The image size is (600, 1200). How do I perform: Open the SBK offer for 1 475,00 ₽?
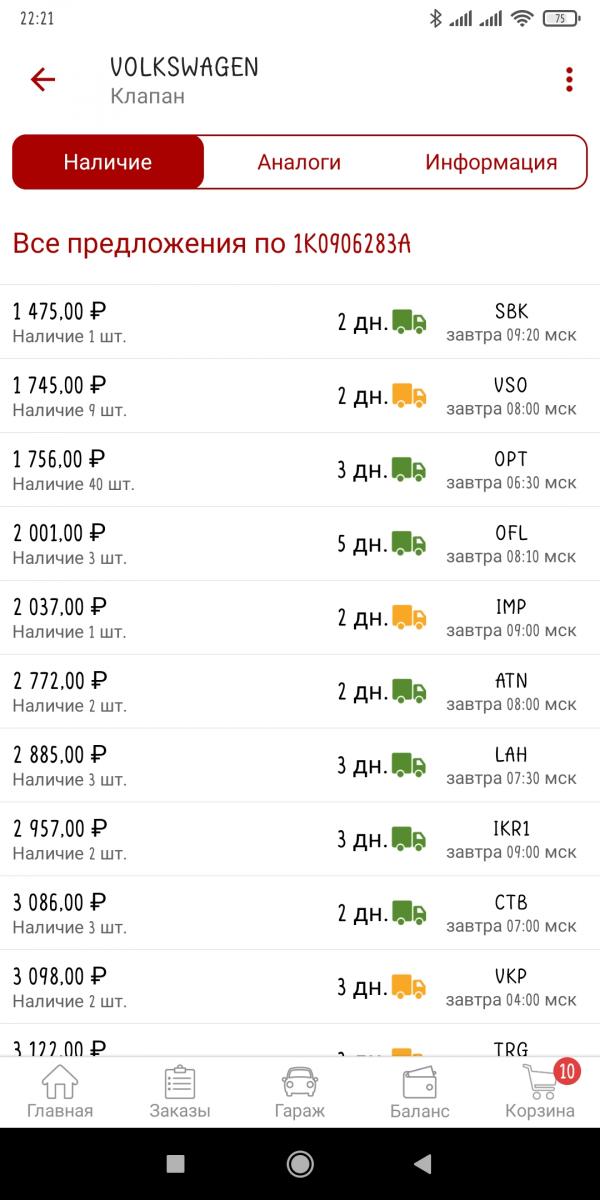tap(300, 322)
